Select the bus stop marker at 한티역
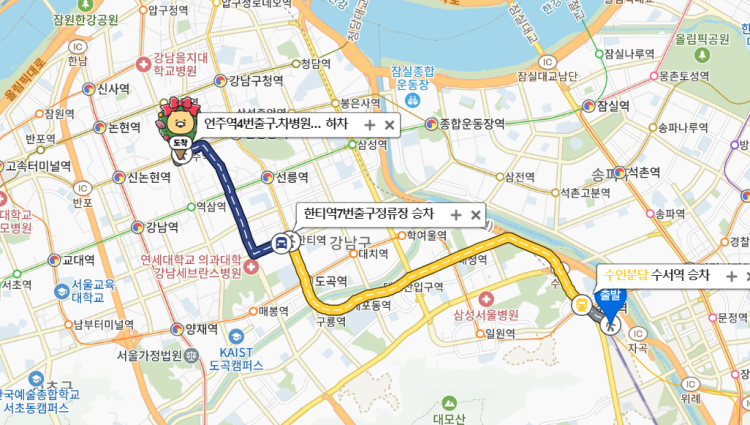 (x=282, y=242)
